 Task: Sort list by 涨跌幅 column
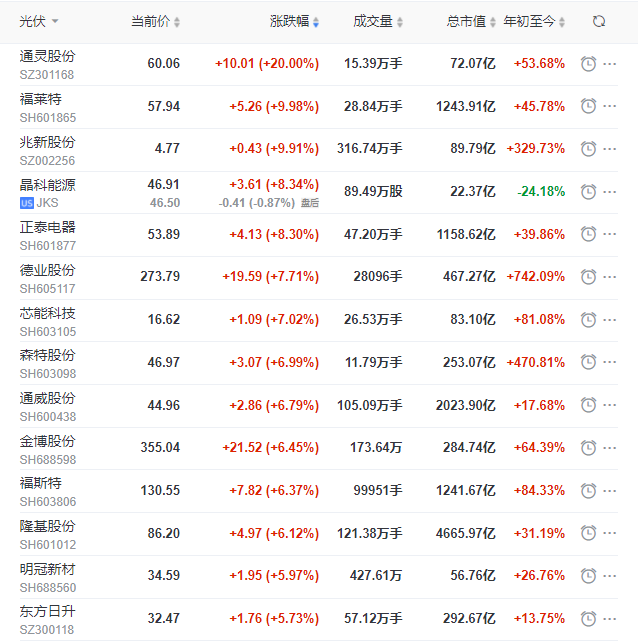click(x=295, y=21)
